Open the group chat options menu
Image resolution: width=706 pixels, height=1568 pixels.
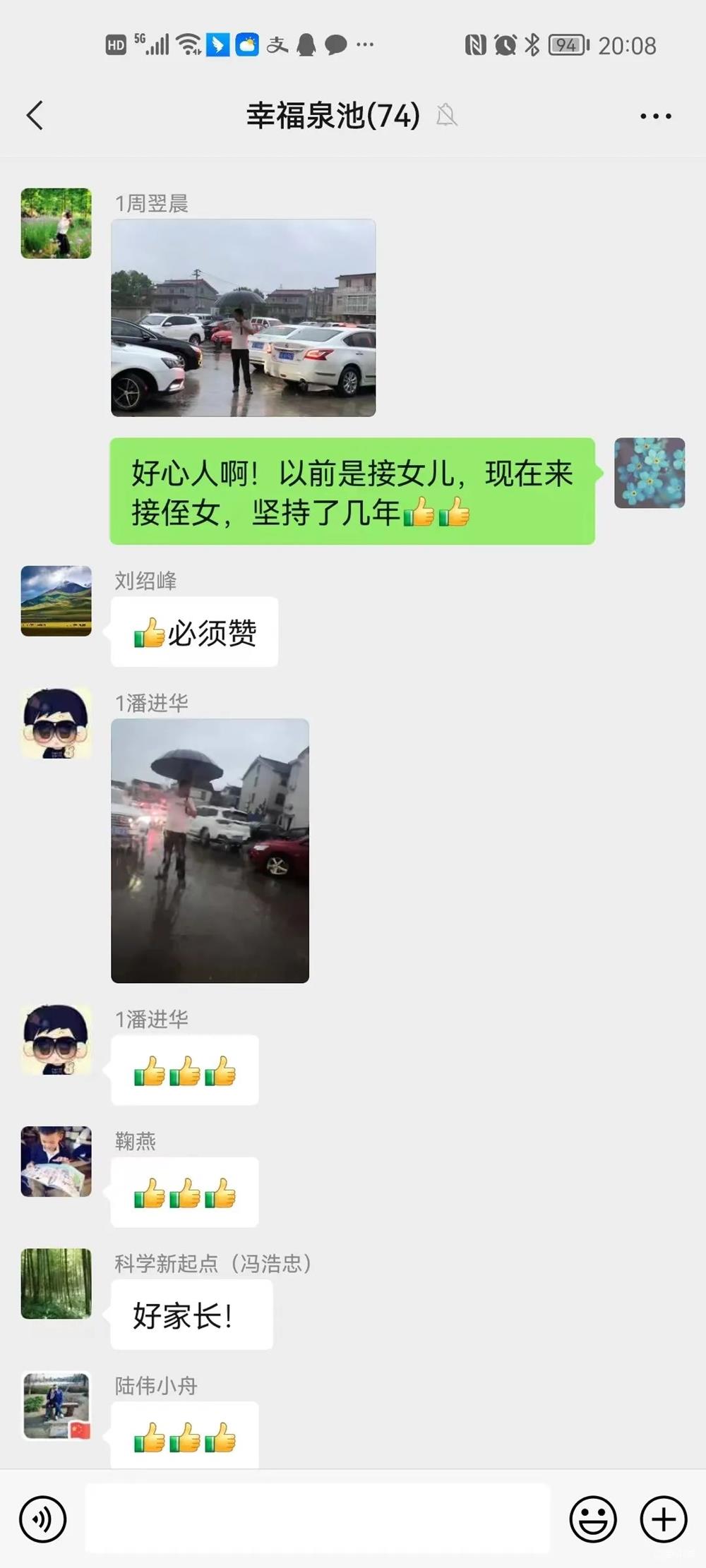[x=655, y=116]
